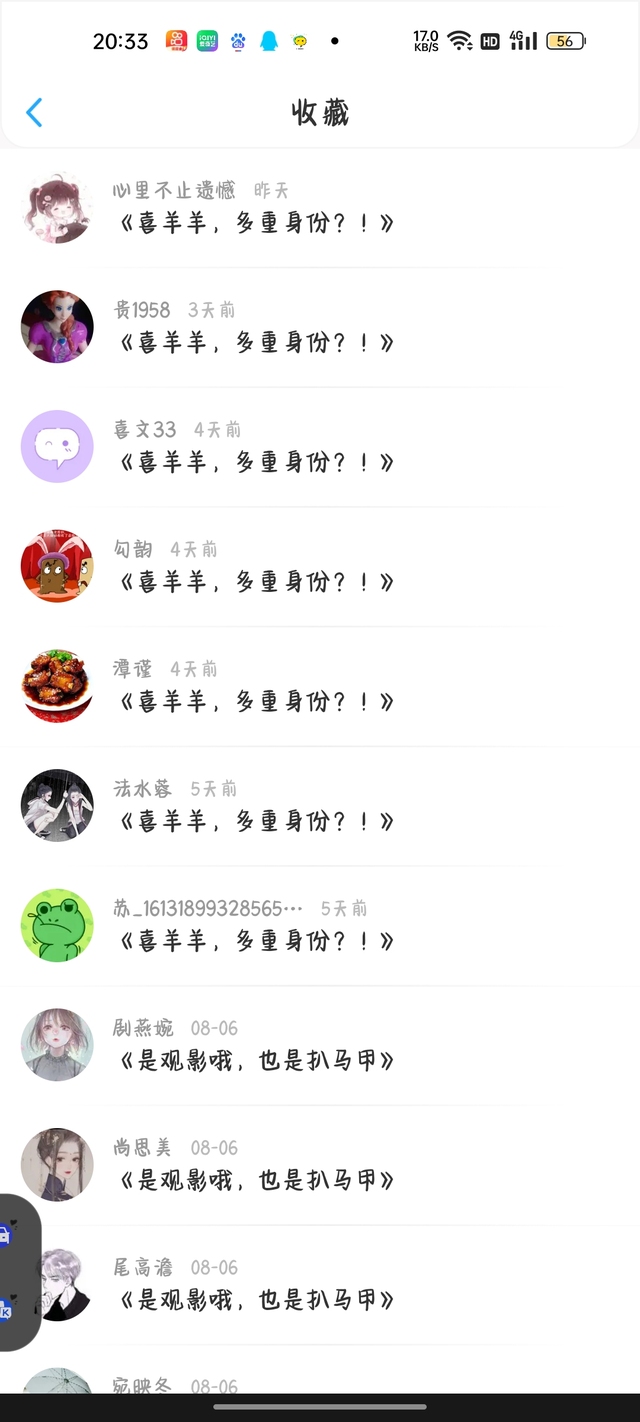Open the collection item from 法水蓉
This screenshot has height=1422, width=640.
256,822
